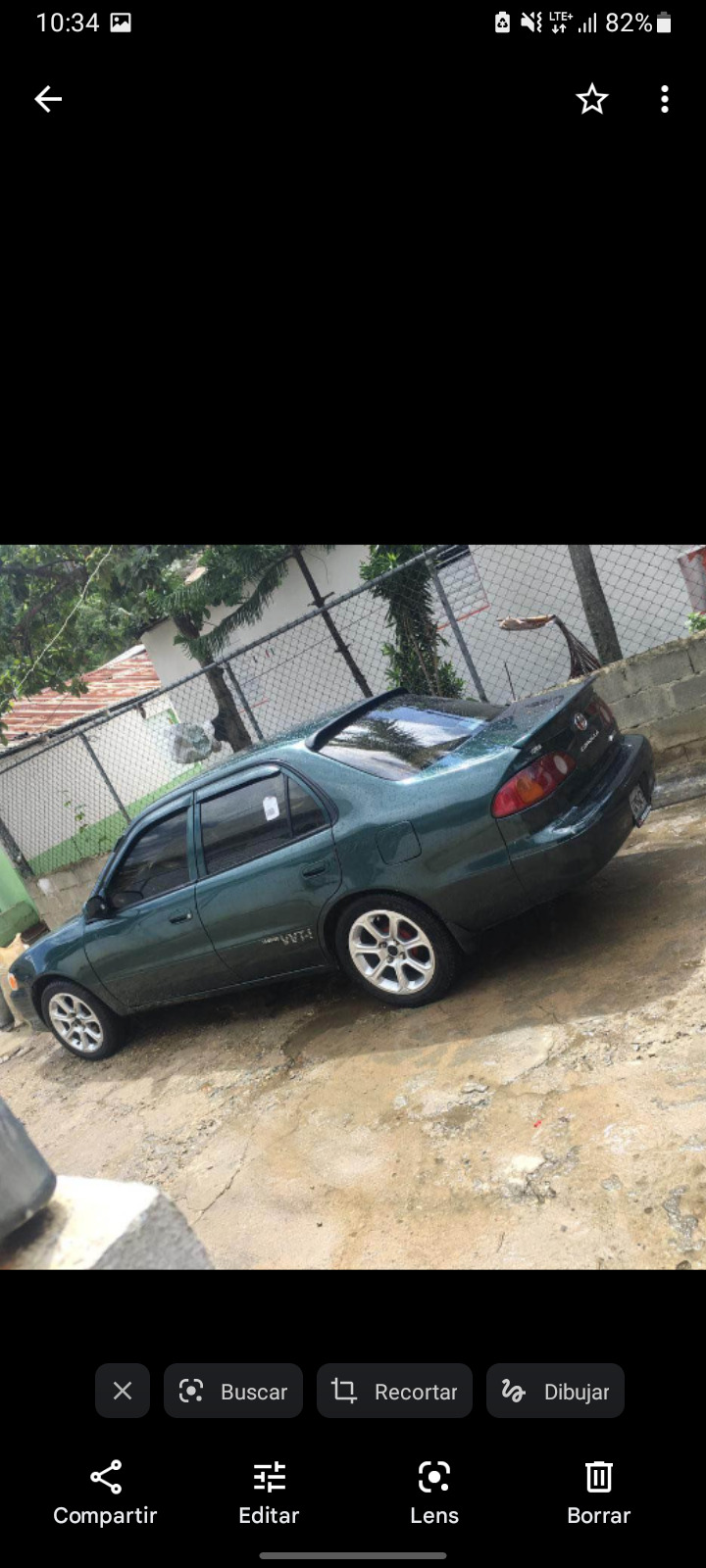Delete the photo with Borrar

pos(598,1493)
